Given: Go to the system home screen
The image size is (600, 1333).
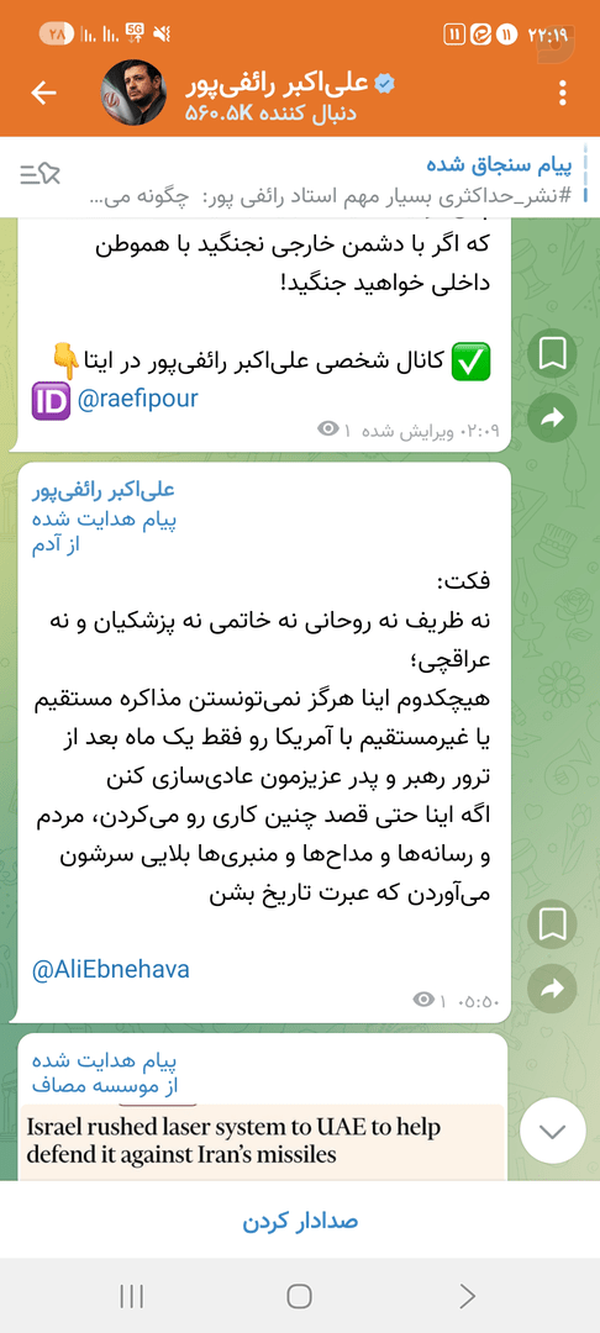Looking at the screenshot, I should tap(299, 1296).
